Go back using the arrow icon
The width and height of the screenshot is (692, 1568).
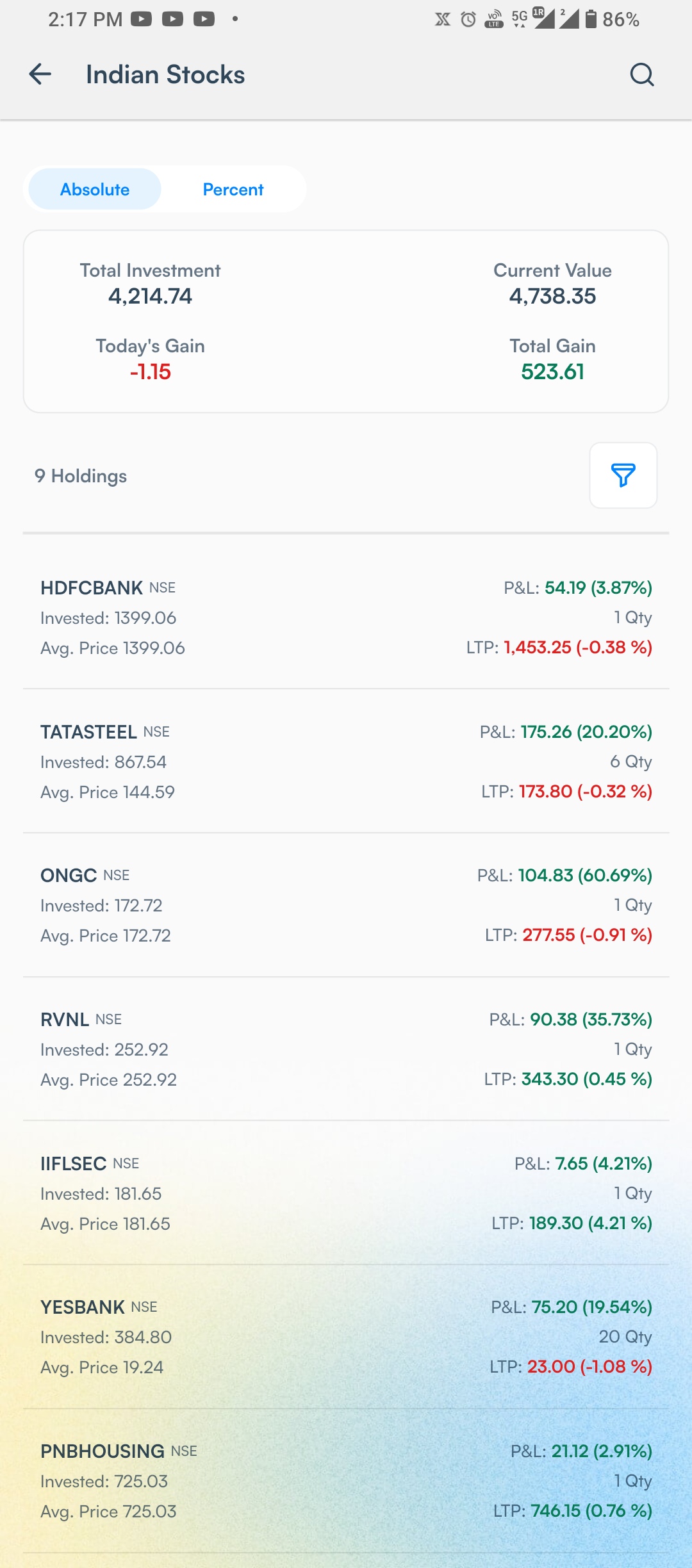pyautogui.click(x=40, y=74)
